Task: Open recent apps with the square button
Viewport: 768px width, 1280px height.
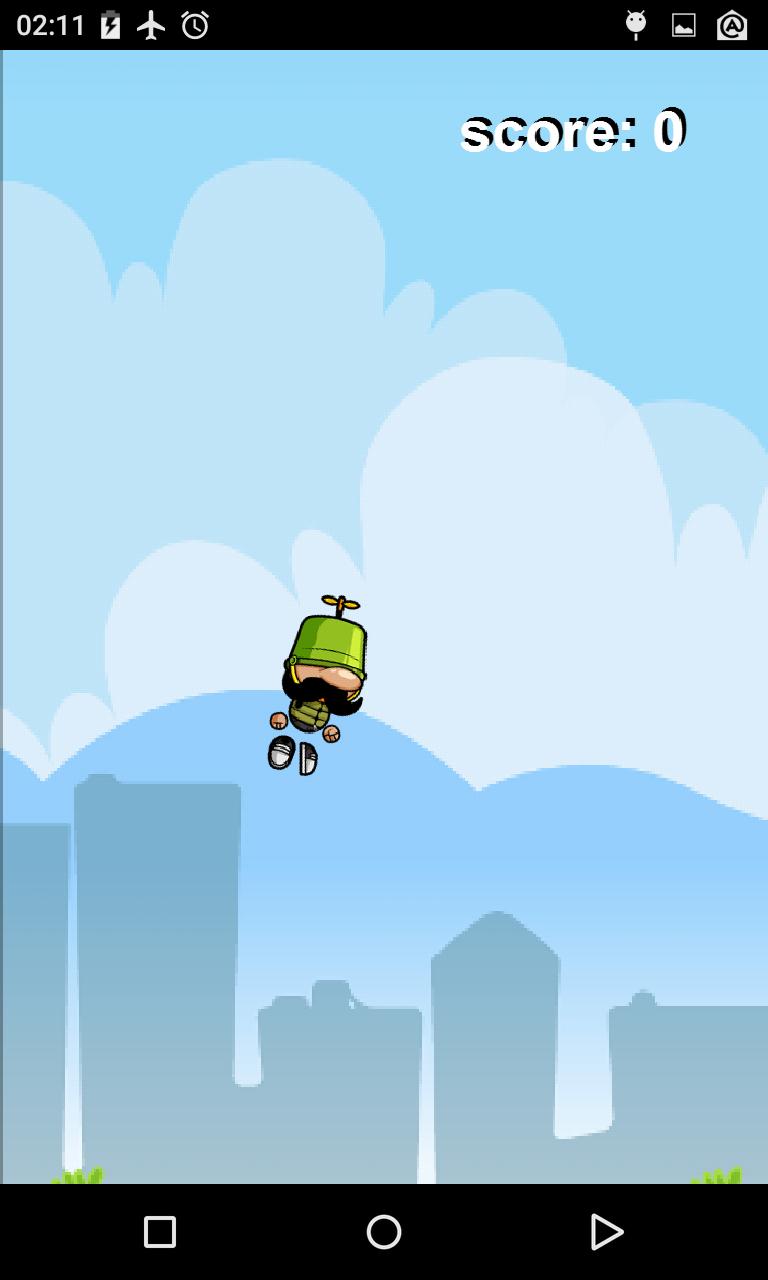Action: (160, 1232)
